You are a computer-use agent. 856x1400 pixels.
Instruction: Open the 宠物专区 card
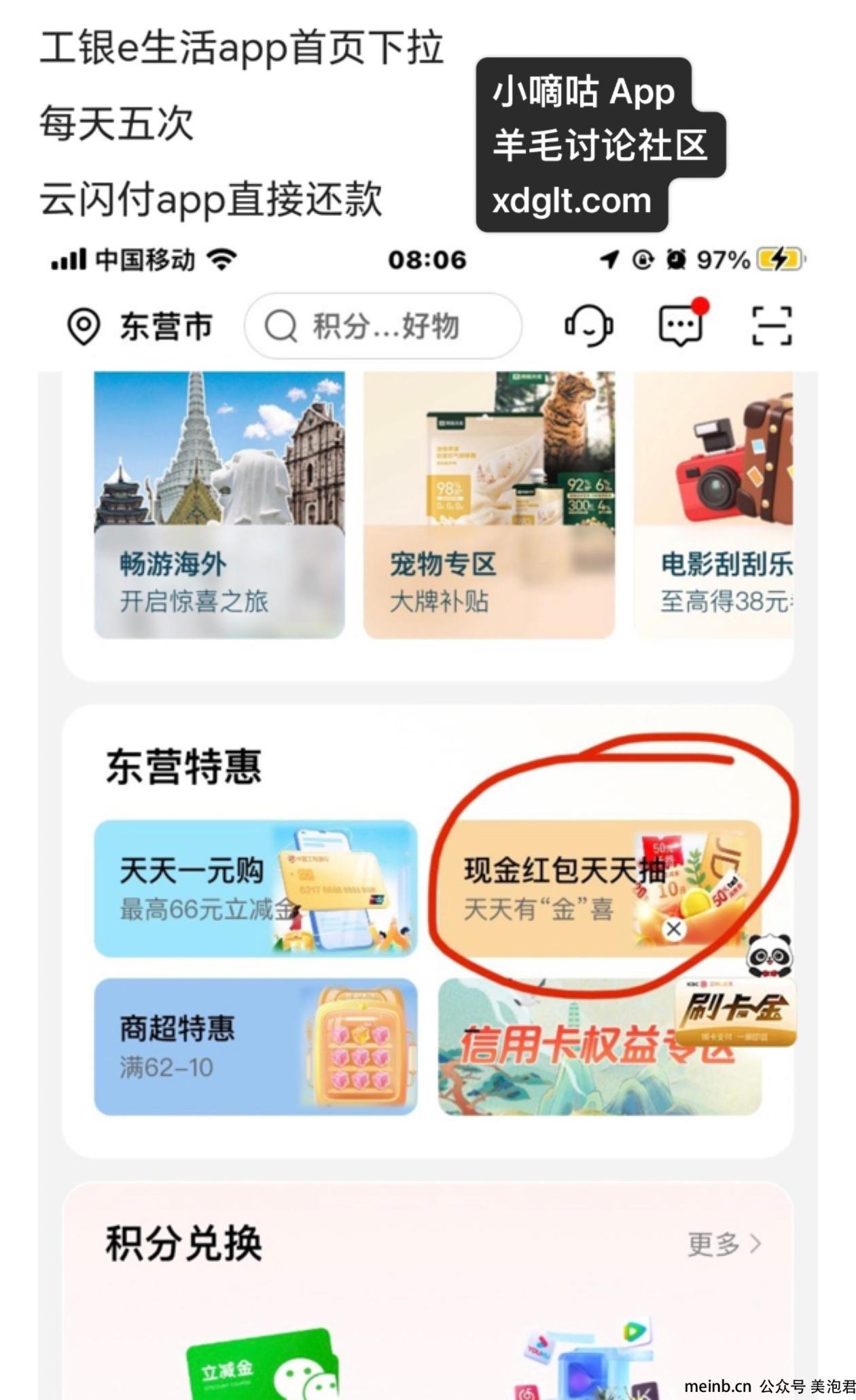(x=489, y=504)
